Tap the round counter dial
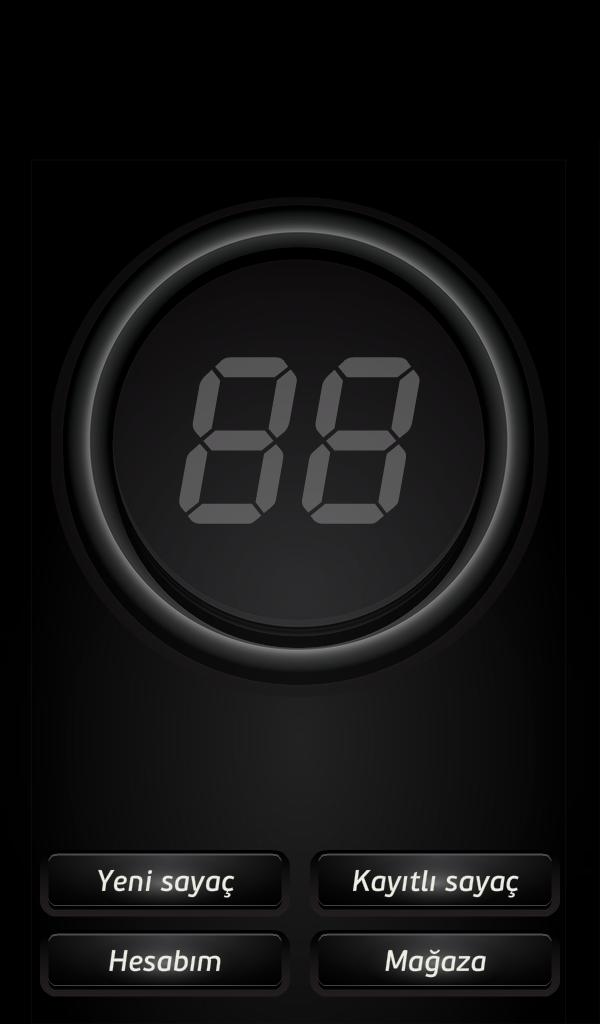 (x=298, y=440)
